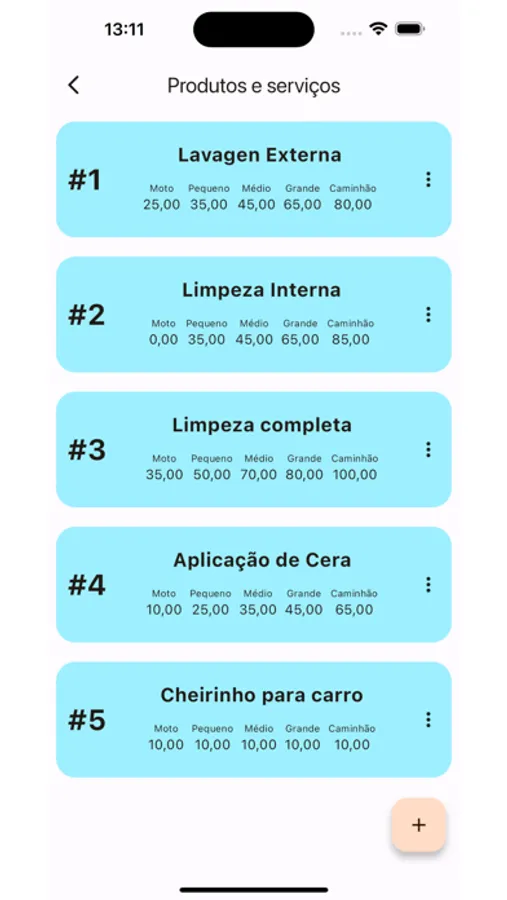Open the options menu for Lavagen Externa
This screenshot has height=900, width=507.
428,180
